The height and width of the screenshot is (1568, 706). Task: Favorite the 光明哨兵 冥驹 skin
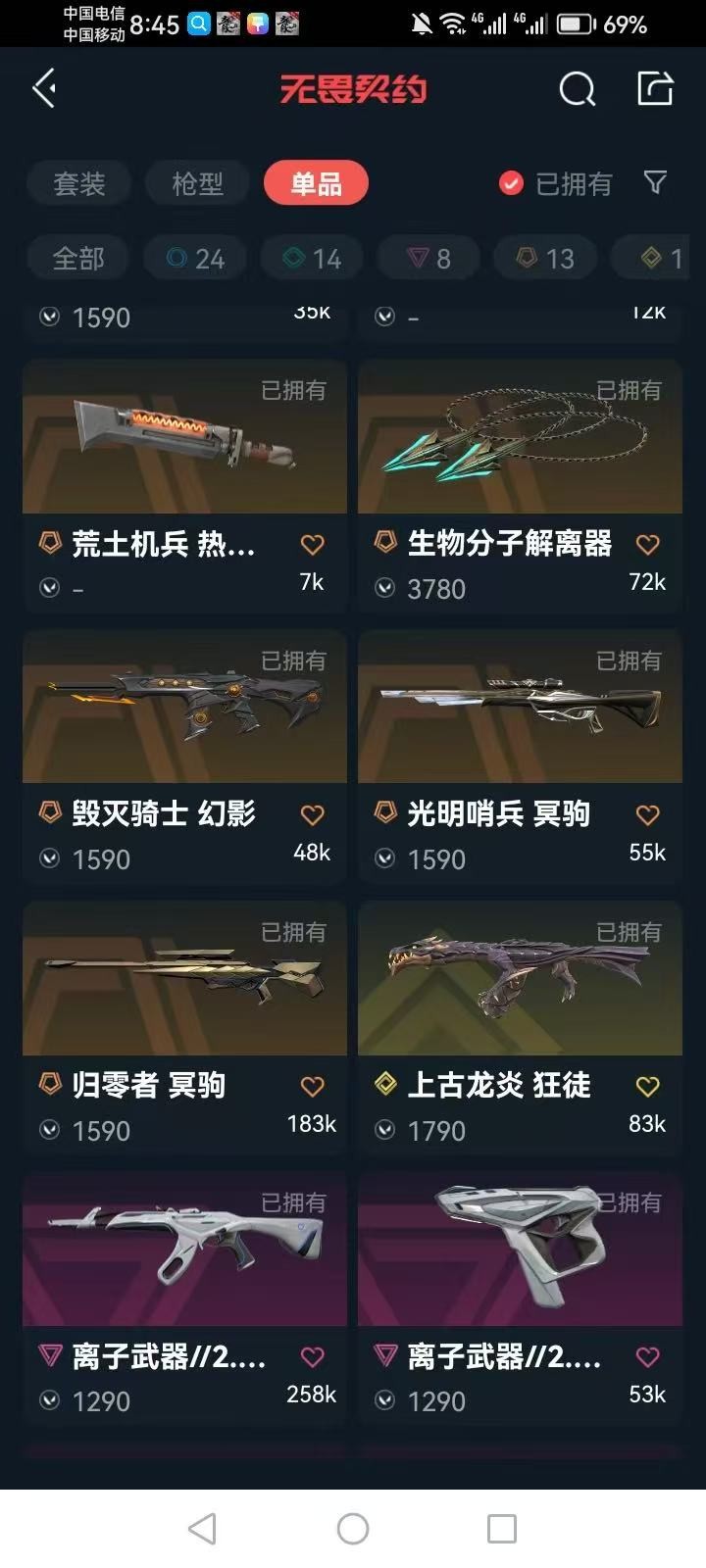(647, 815)
